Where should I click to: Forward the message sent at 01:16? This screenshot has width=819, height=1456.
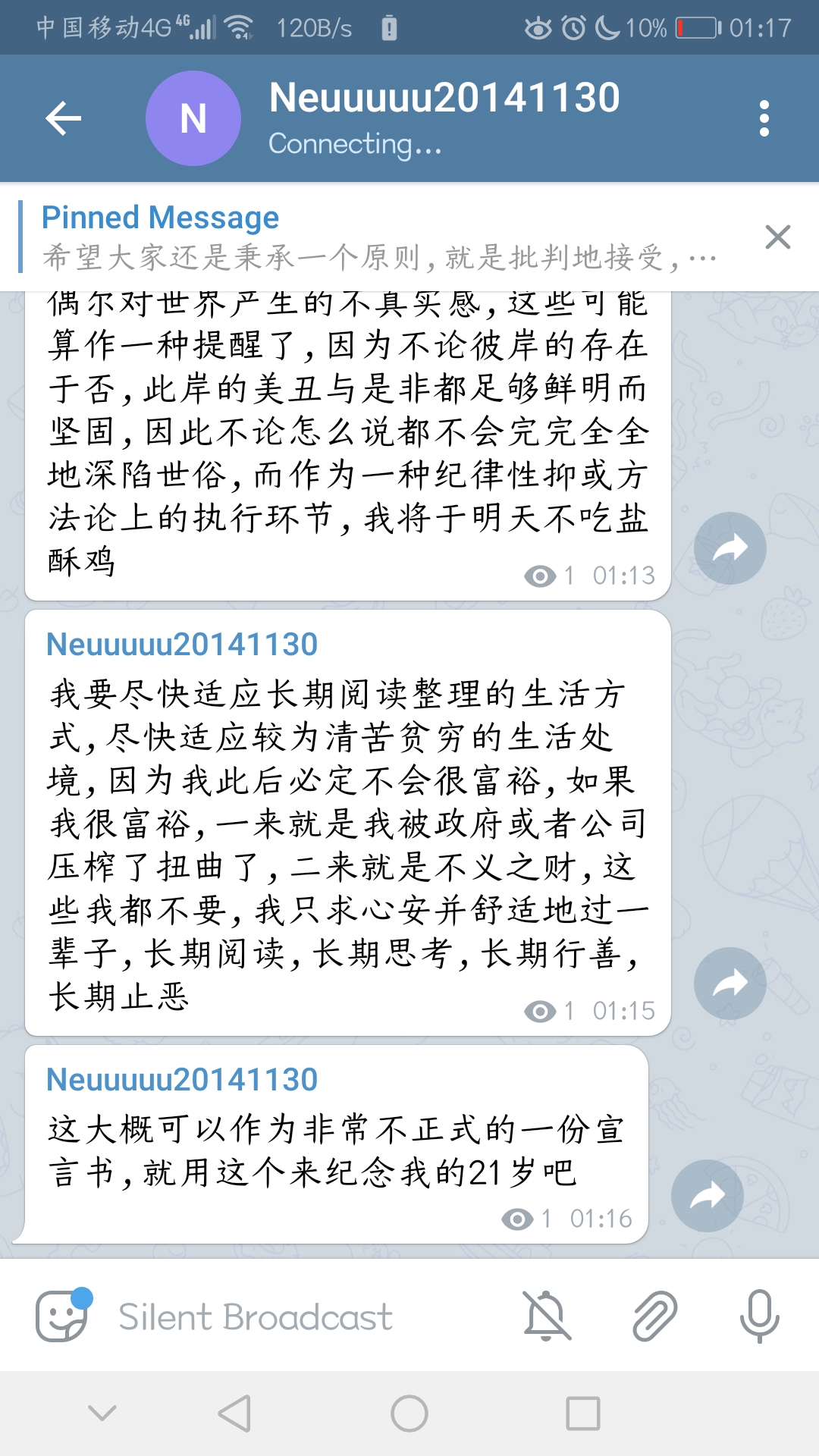pyautogui.click(x=707, y=1196)
